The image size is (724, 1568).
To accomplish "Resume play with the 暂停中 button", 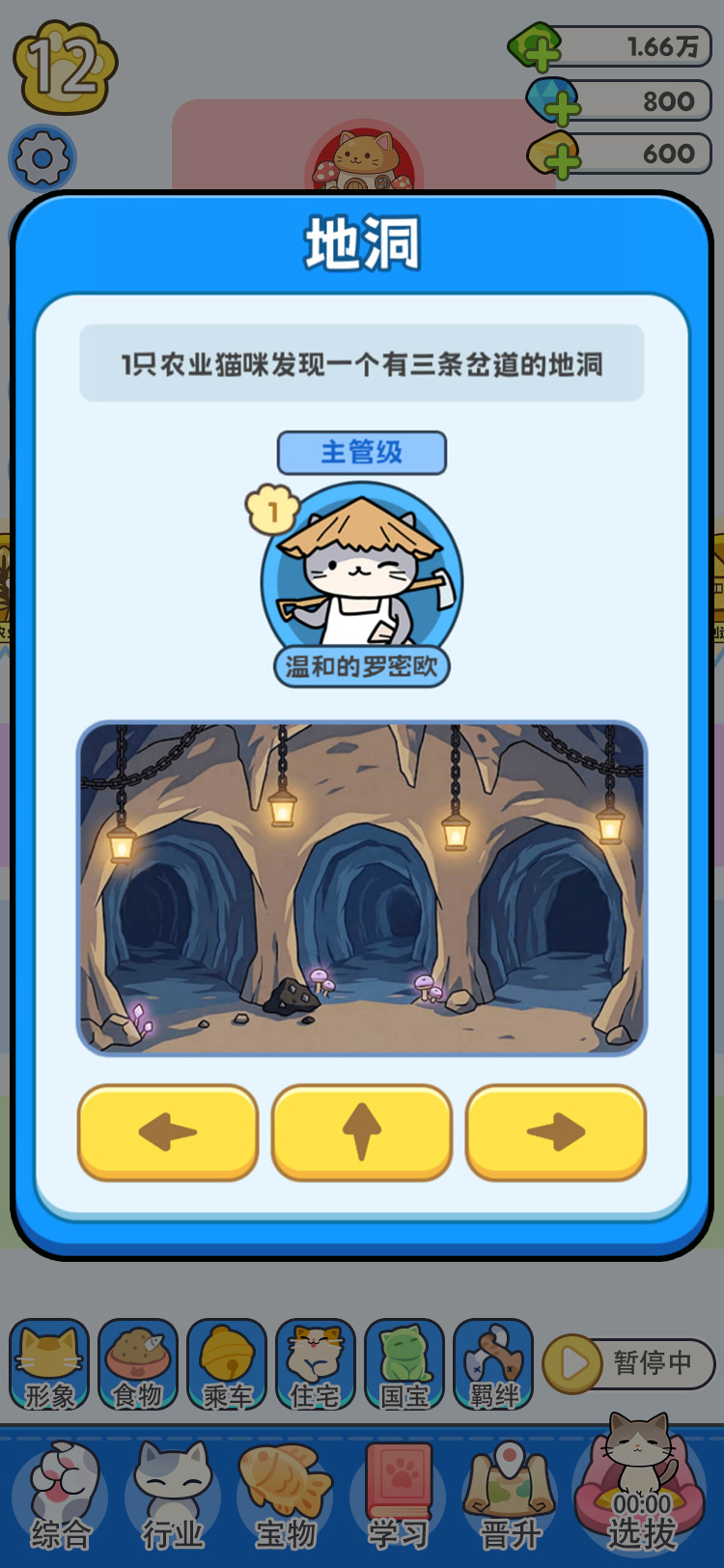I will point(628,1363).
